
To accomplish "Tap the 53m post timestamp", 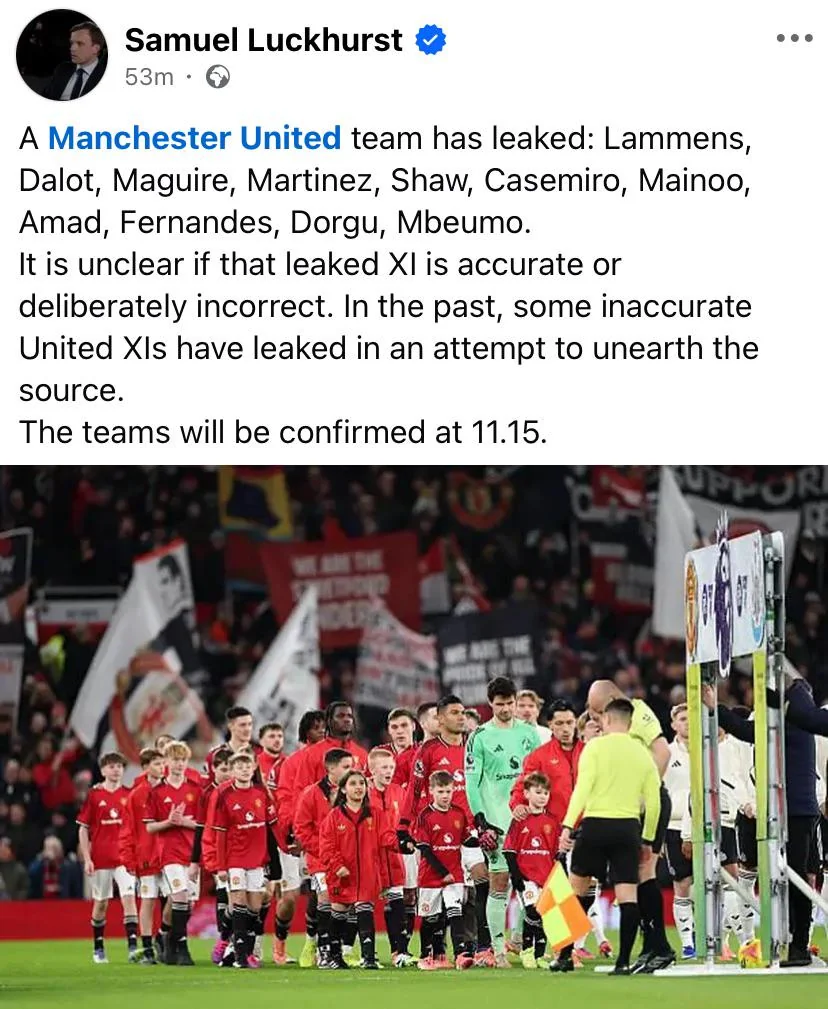I will pos(149,77).
